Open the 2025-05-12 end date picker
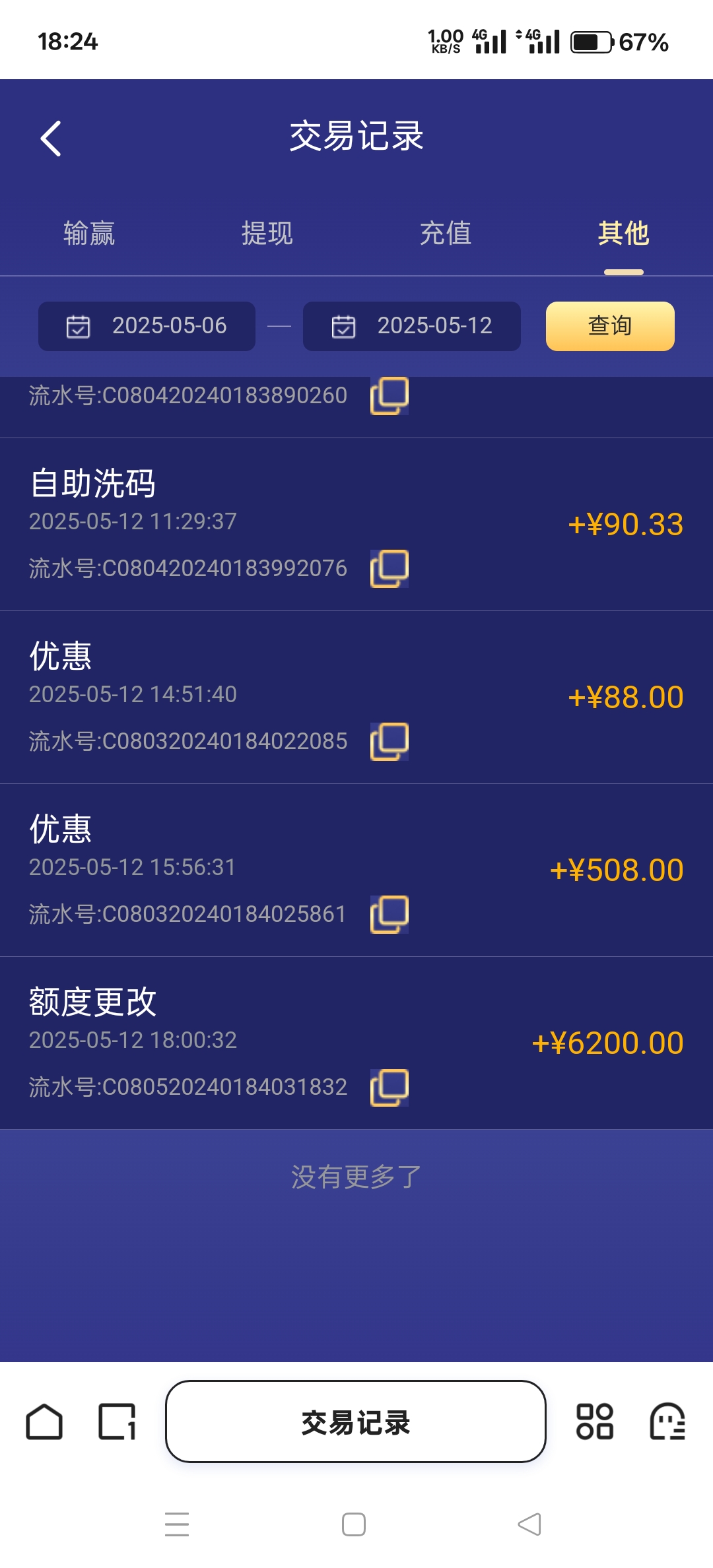 pos(436,325)
